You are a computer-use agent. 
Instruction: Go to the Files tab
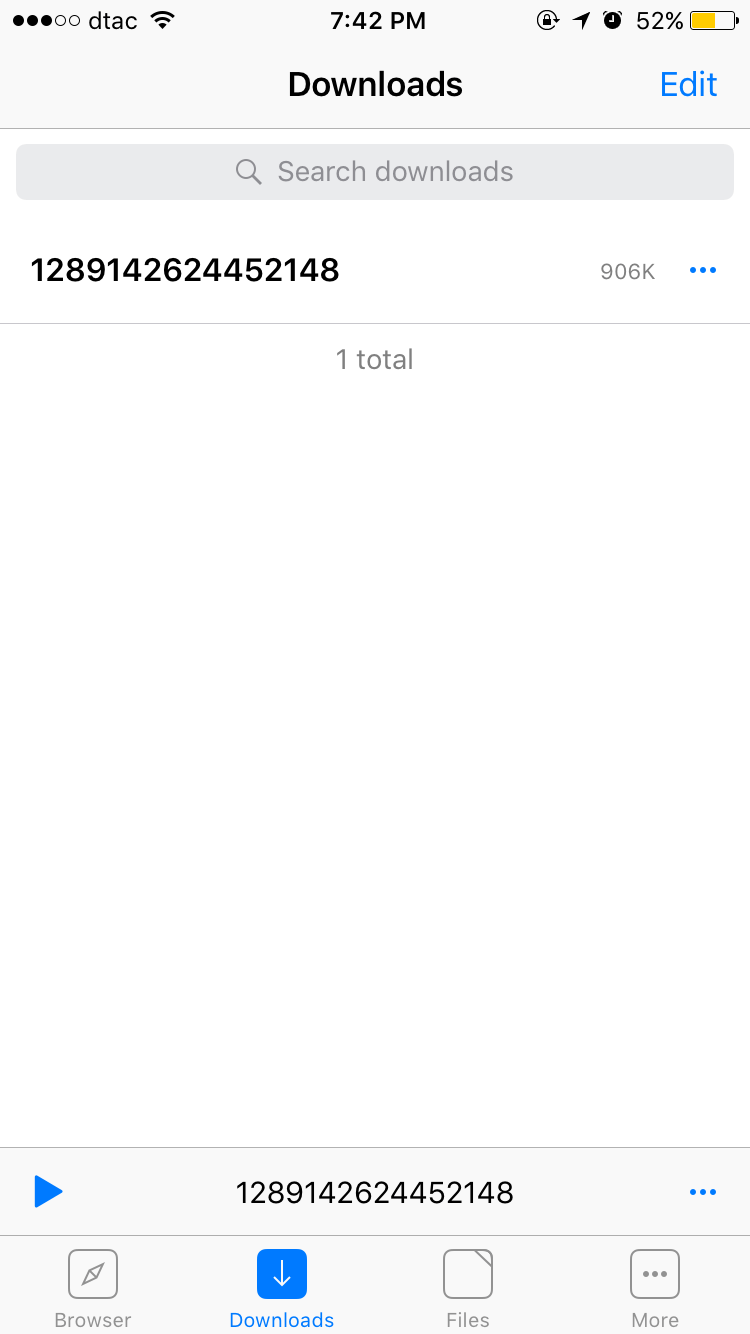468,1289
